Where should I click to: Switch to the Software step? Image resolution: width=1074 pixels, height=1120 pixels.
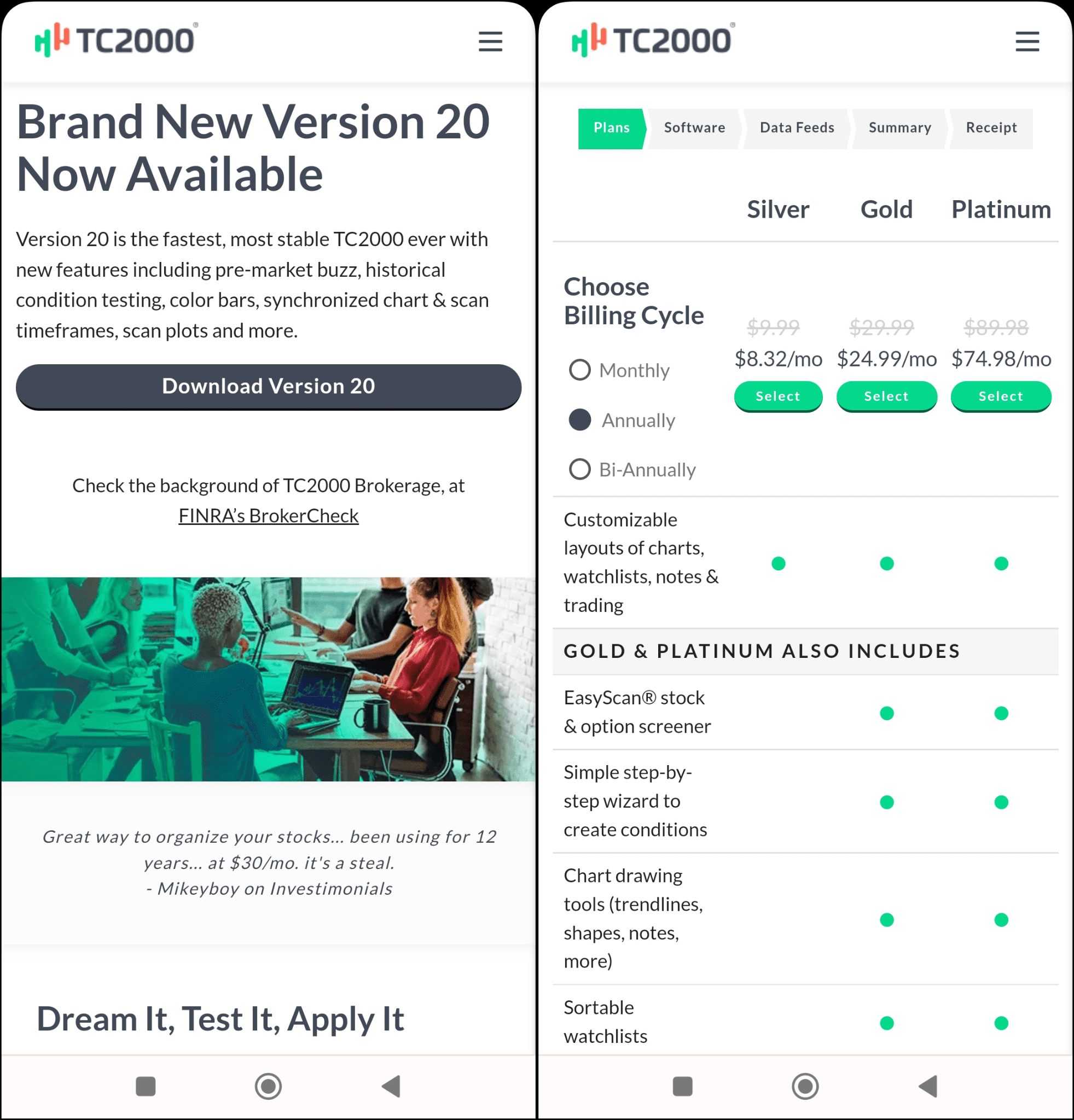point(694,128)
